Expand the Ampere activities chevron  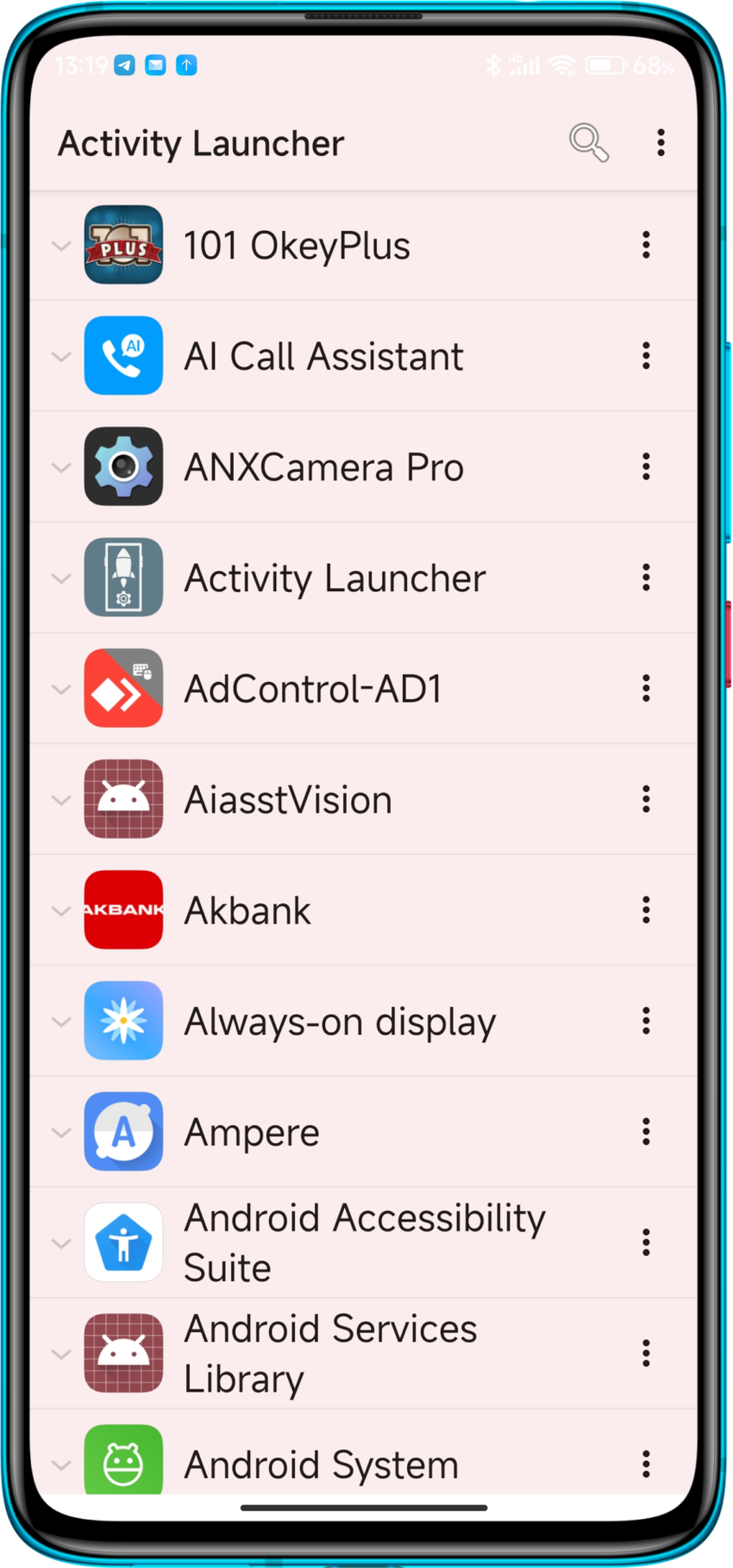pyautogui.click(x=61, y=1133)
